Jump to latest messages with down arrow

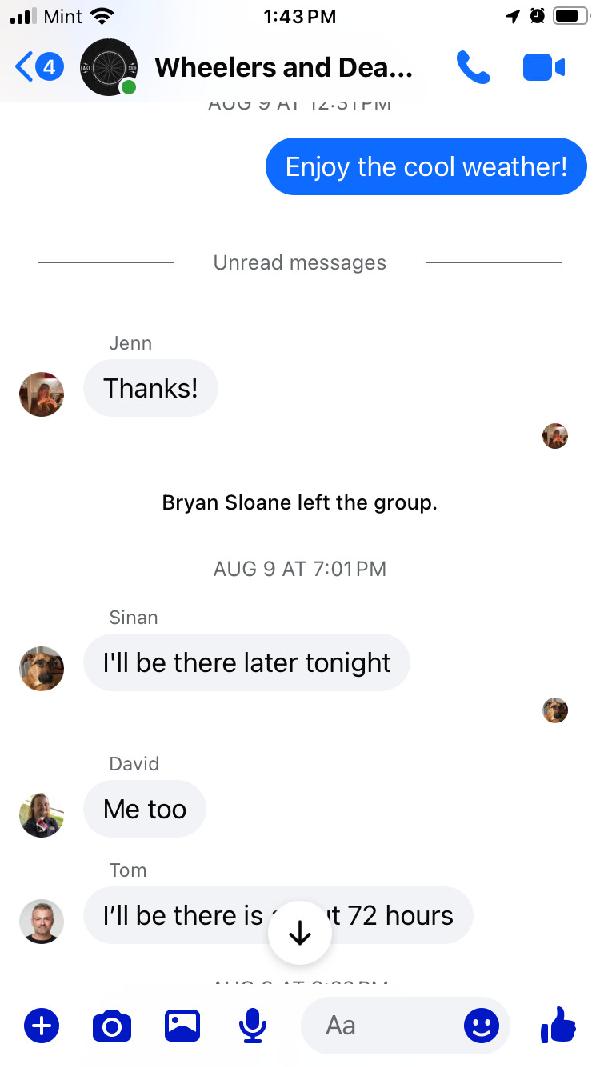(300, 934)
